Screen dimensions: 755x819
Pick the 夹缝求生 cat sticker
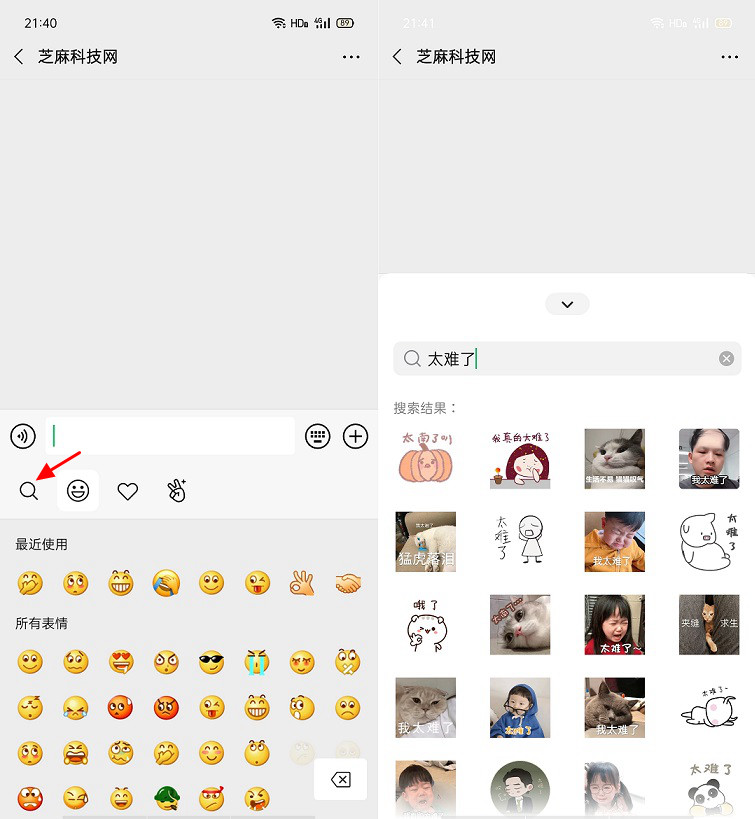pyautogui.click(x=709, y=624)
